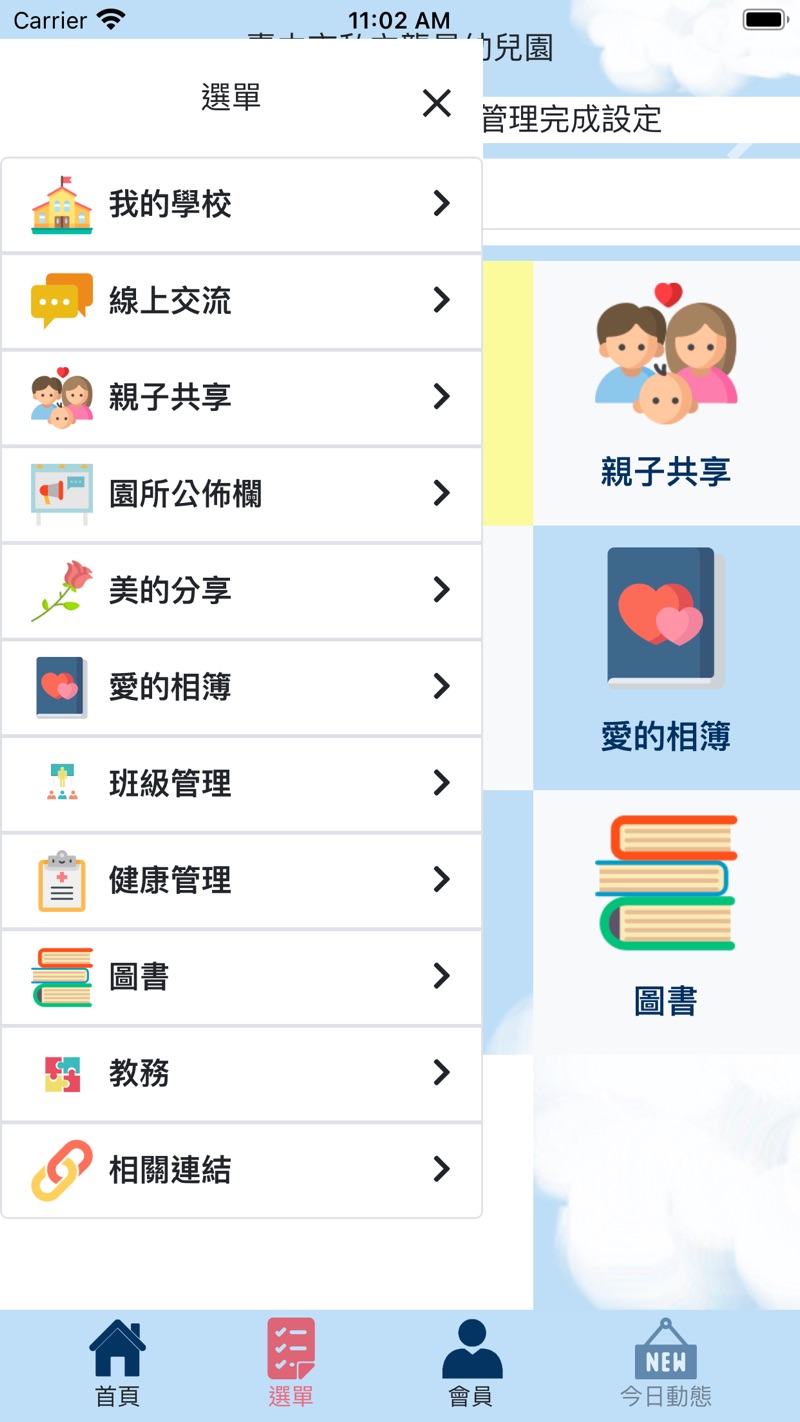
Task: Open the 線上交流 chat bubbles icon
Action: click(x=61, y=300)
